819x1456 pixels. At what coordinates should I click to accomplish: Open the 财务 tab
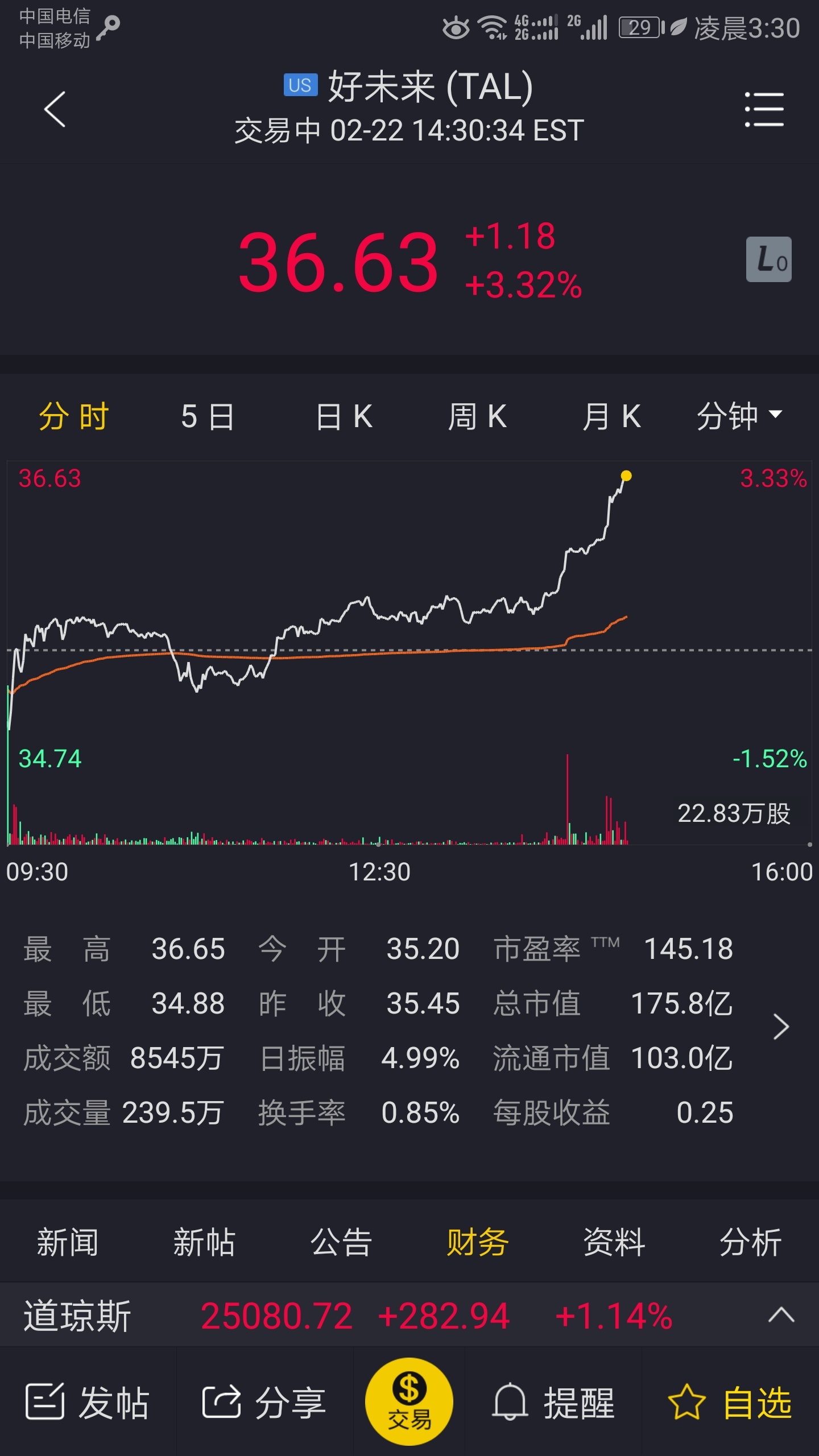[x=477, y=1242]
